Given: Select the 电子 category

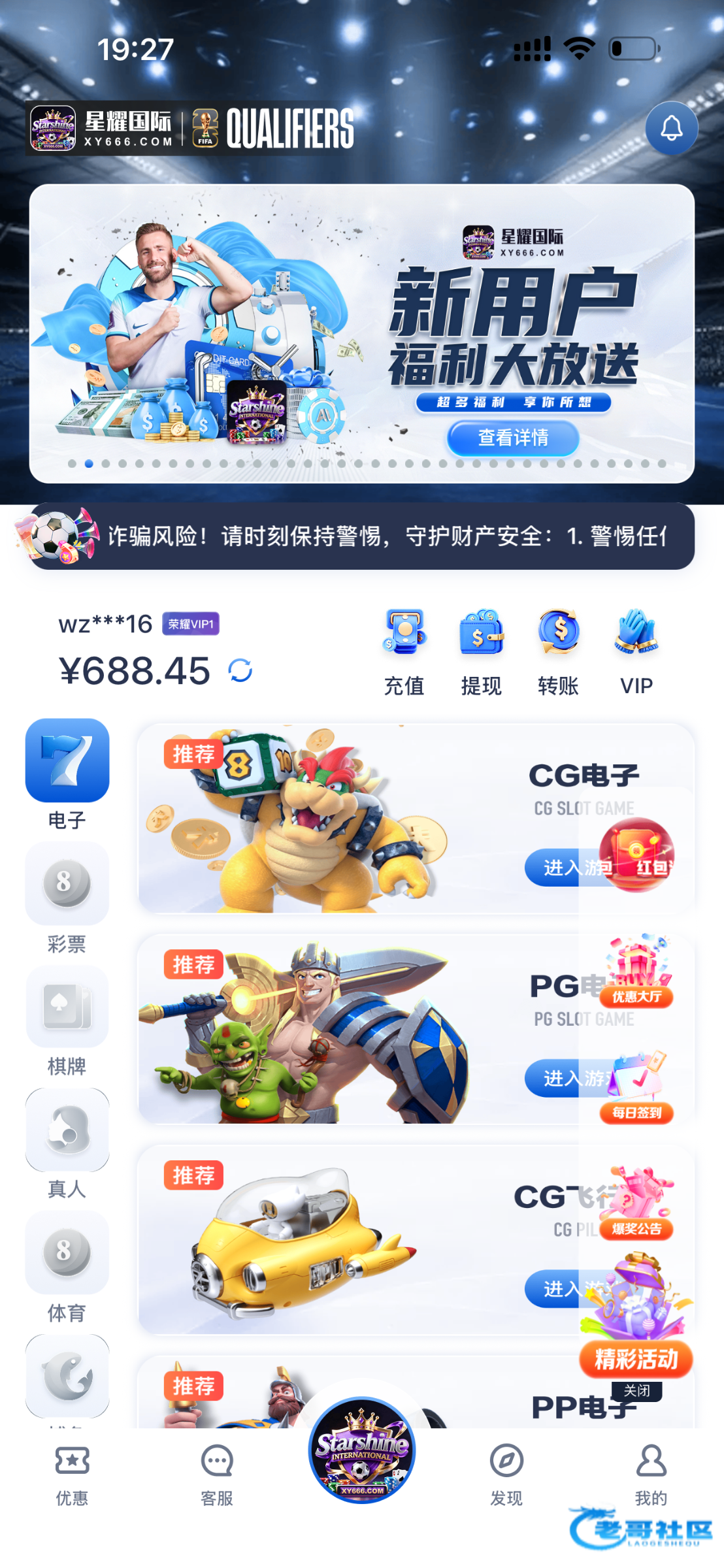Looking at the screenshot, I should 67,774.
